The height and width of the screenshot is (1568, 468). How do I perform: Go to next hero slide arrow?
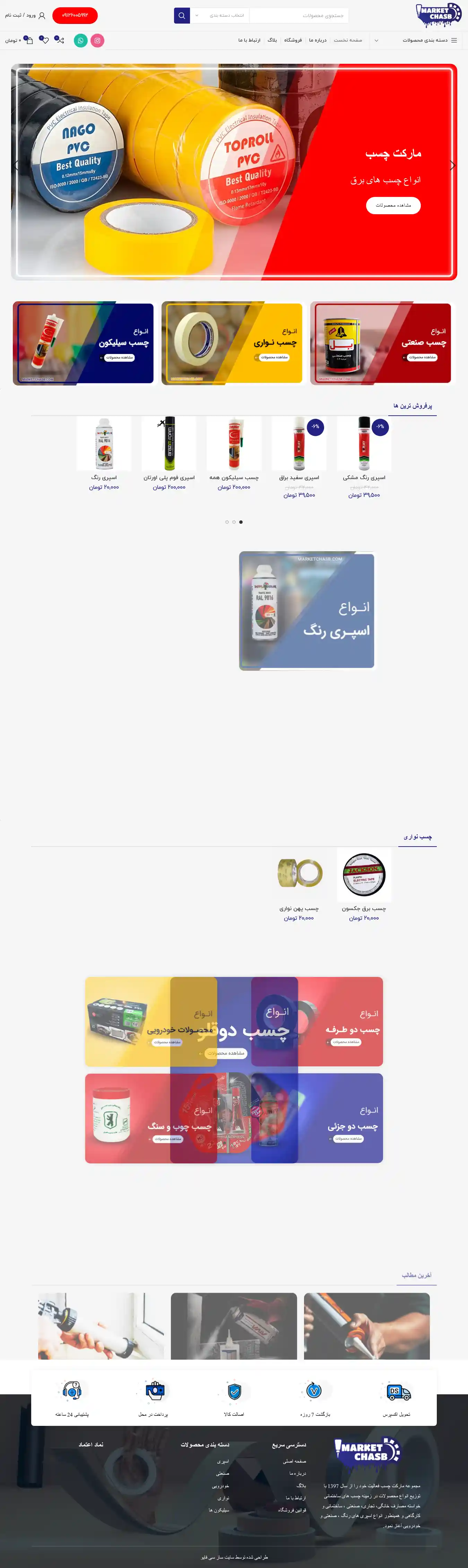[x=452, y=165]
